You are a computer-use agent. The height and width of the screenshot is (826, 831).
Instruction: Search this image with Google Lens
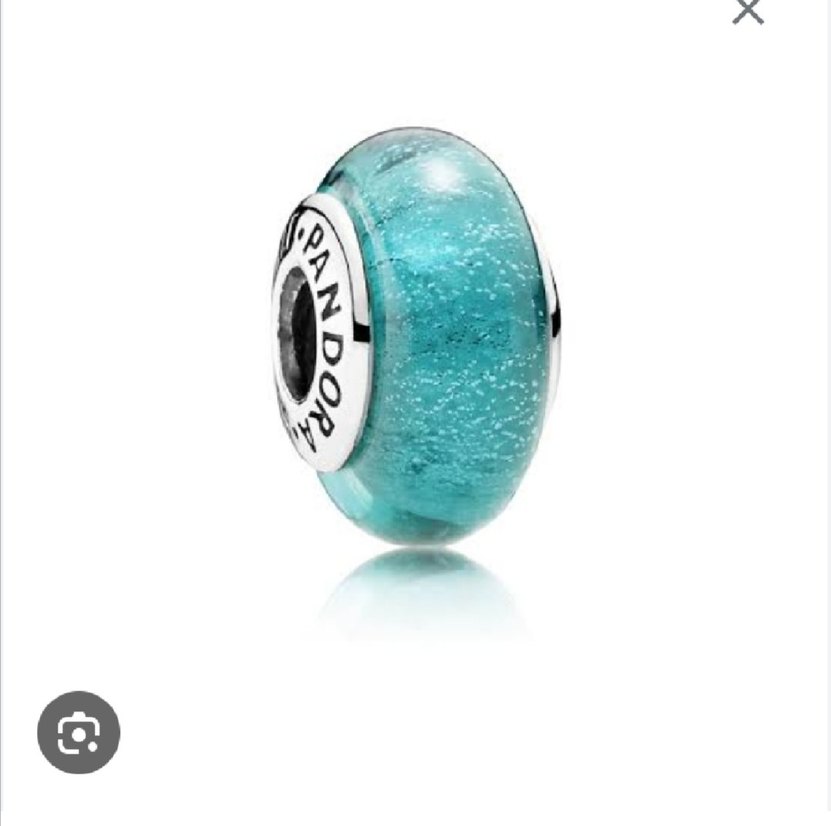pos(79,732)
